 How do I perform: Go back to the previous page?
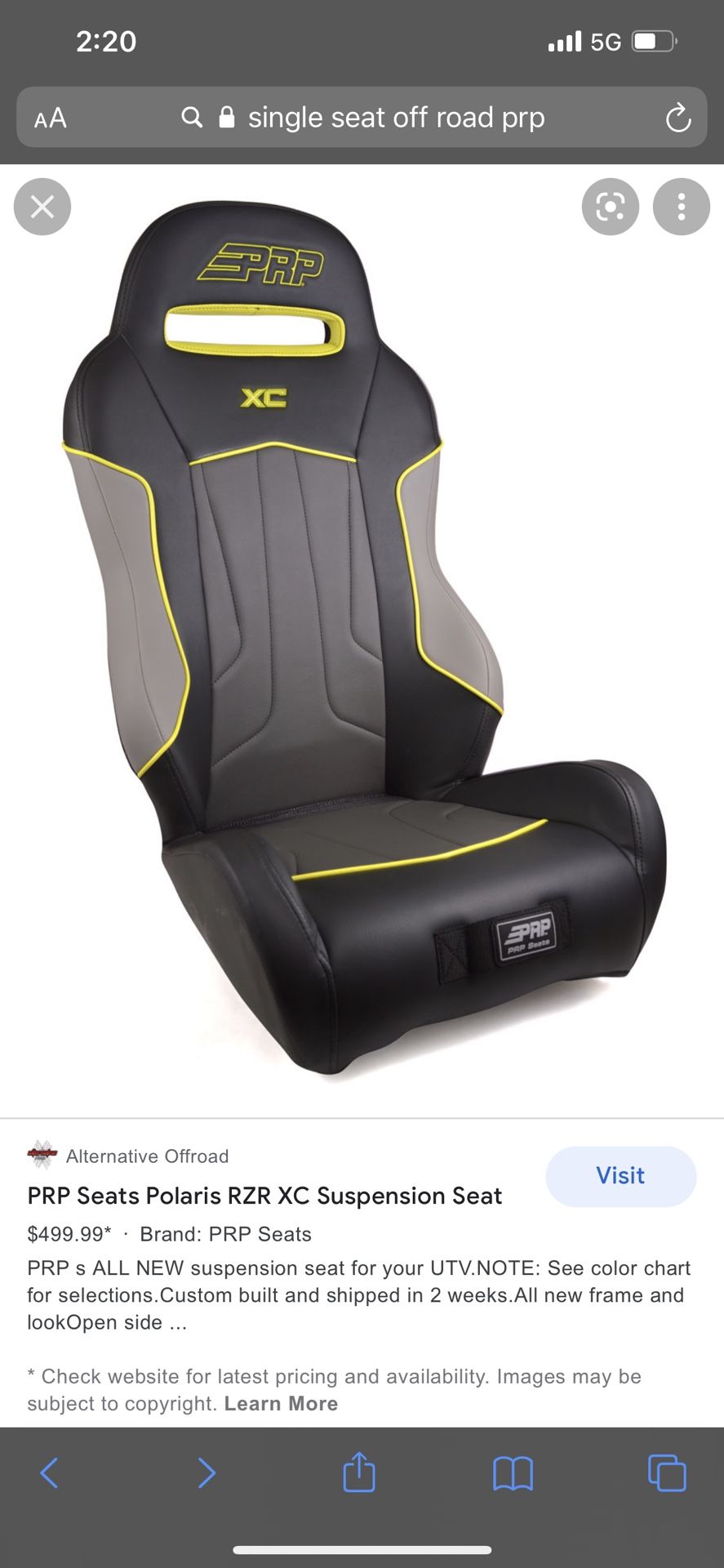(49, 1472)
